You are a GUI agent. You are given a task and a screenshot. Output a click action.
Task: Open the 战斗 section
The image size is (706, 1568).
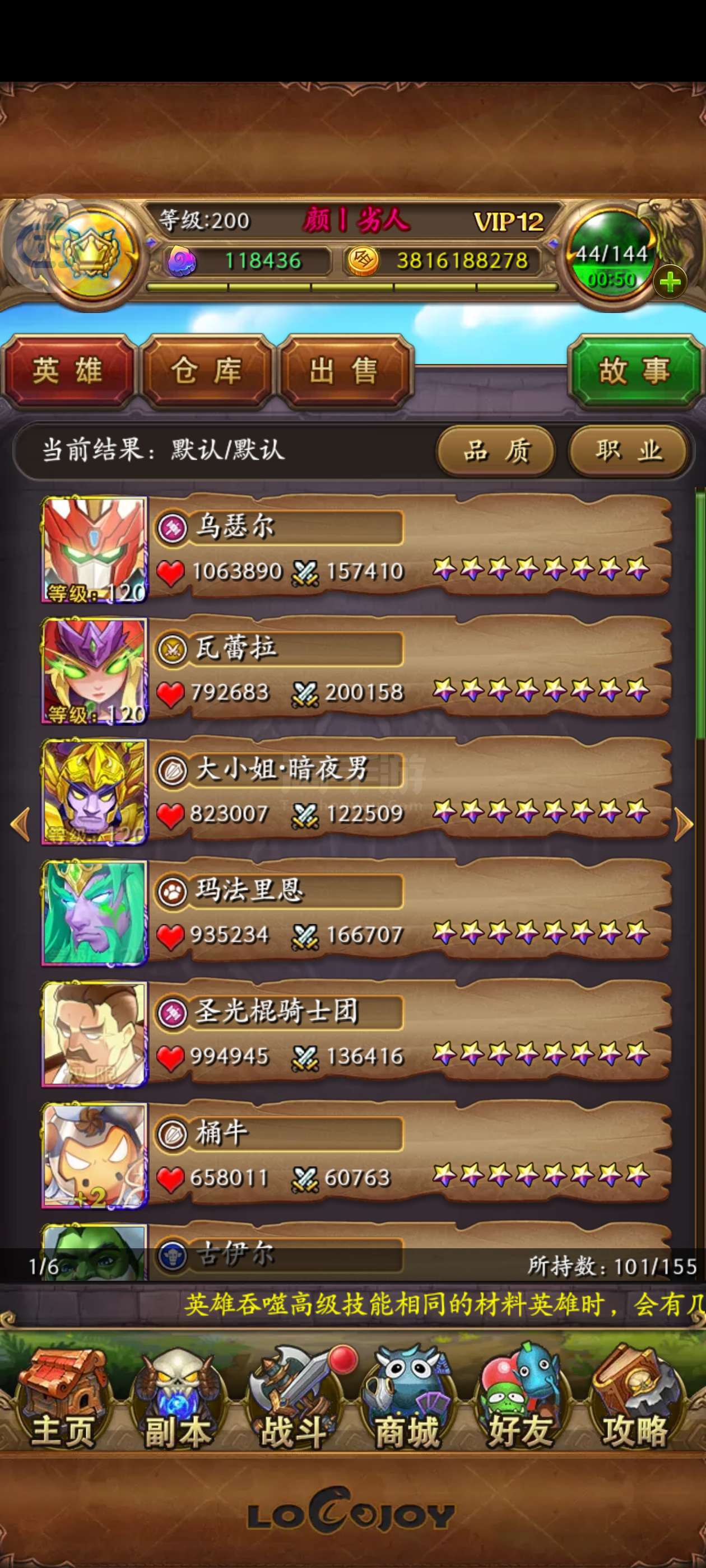tap(294, 1401)
